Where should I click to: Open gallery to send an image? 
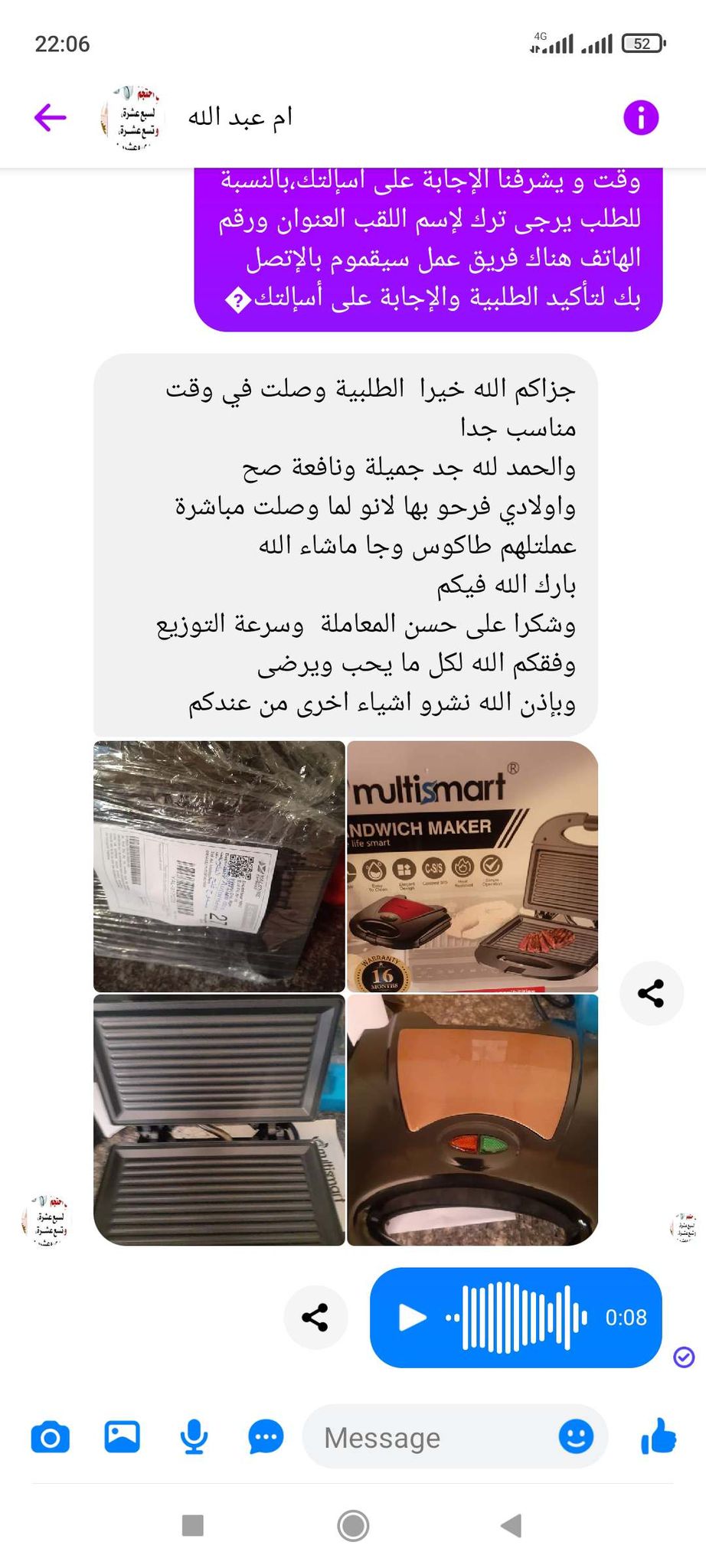[123, 1436]
